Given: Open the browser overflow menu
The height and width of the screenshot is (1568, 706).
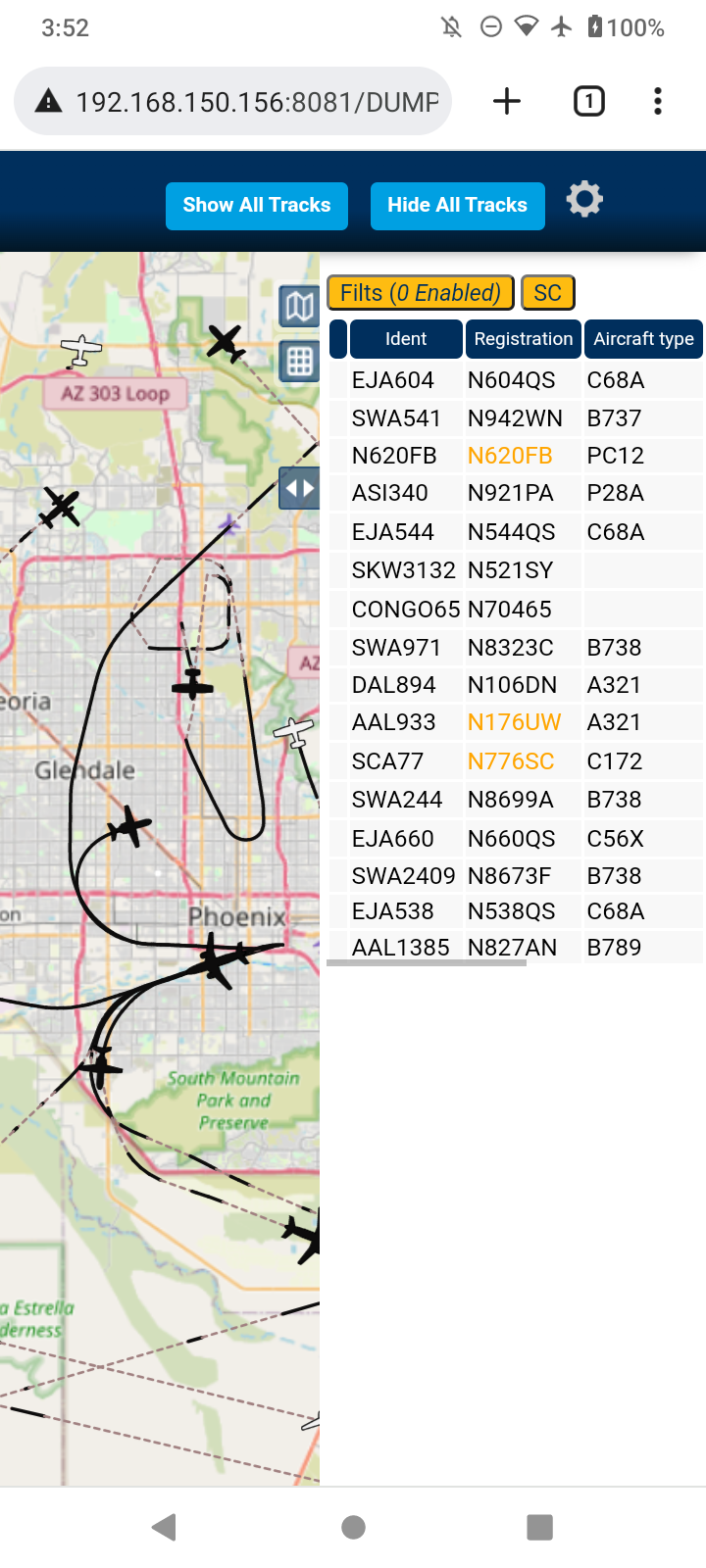Looking at the screenshot, I should (658, 101).
